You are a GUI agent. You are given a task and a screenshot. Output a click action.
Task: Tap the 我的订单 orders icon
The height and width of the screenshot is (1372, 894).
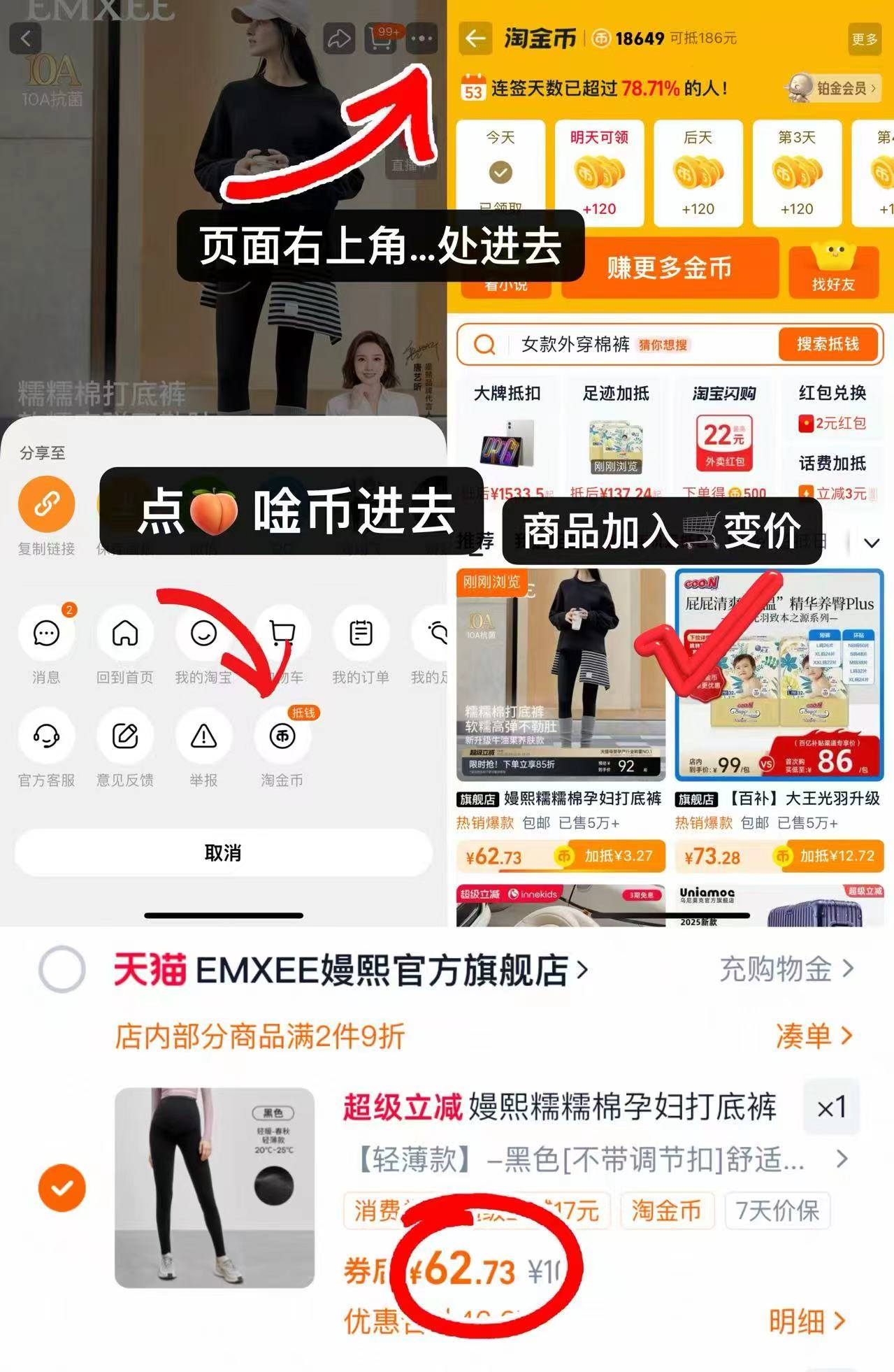360,633
